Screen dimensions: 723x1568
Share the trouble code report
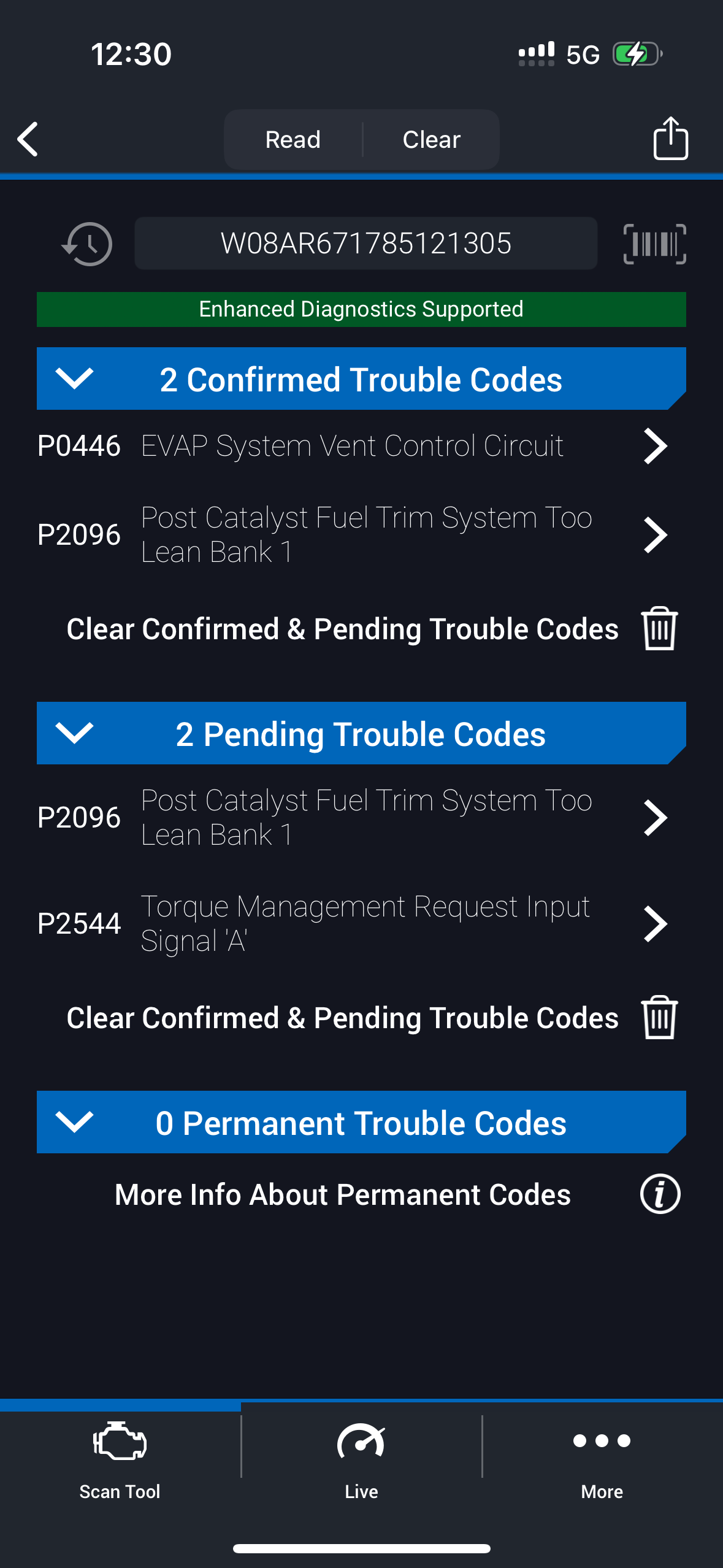[670, 139]
